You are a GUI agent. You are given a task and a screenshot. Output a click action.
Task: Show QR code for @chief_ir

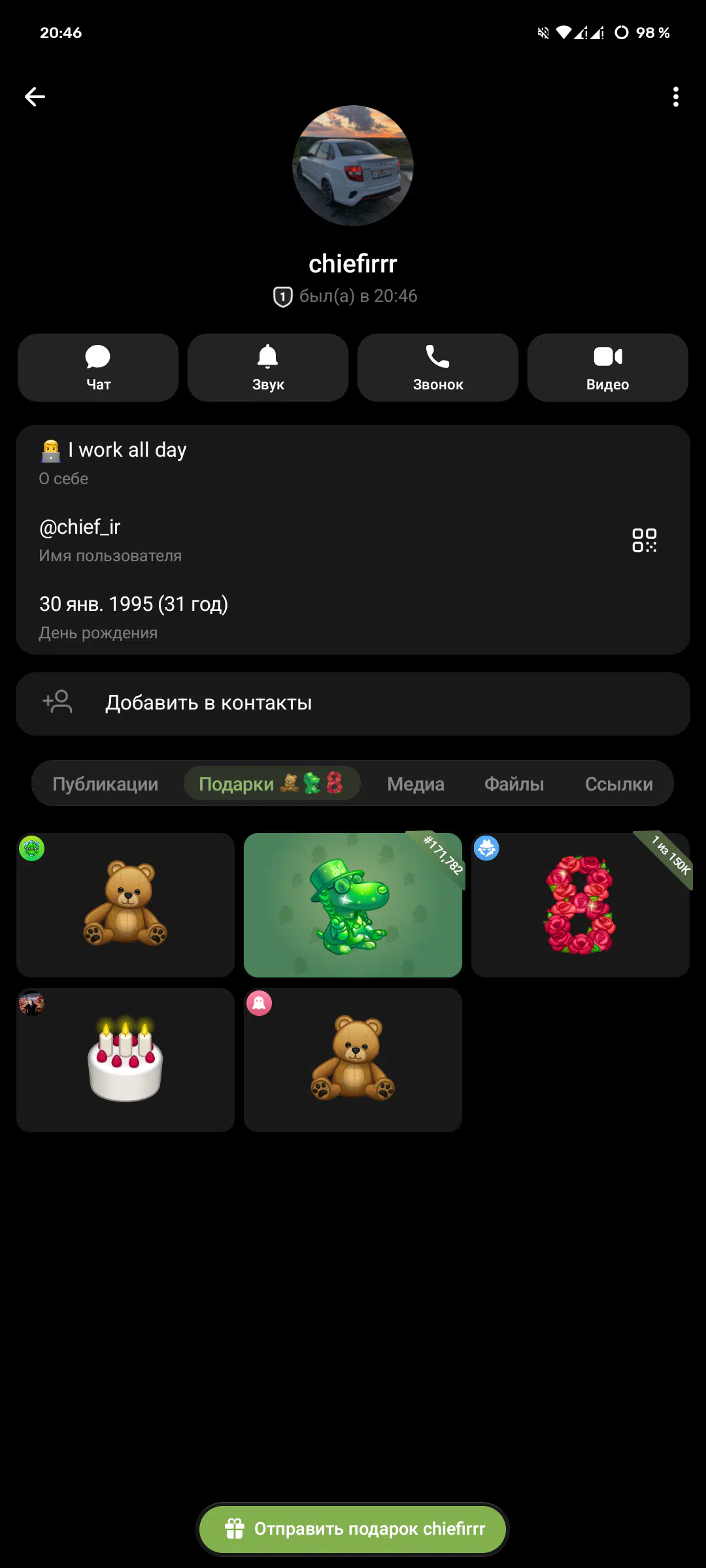pyautogui.click(x=644, y=540)
